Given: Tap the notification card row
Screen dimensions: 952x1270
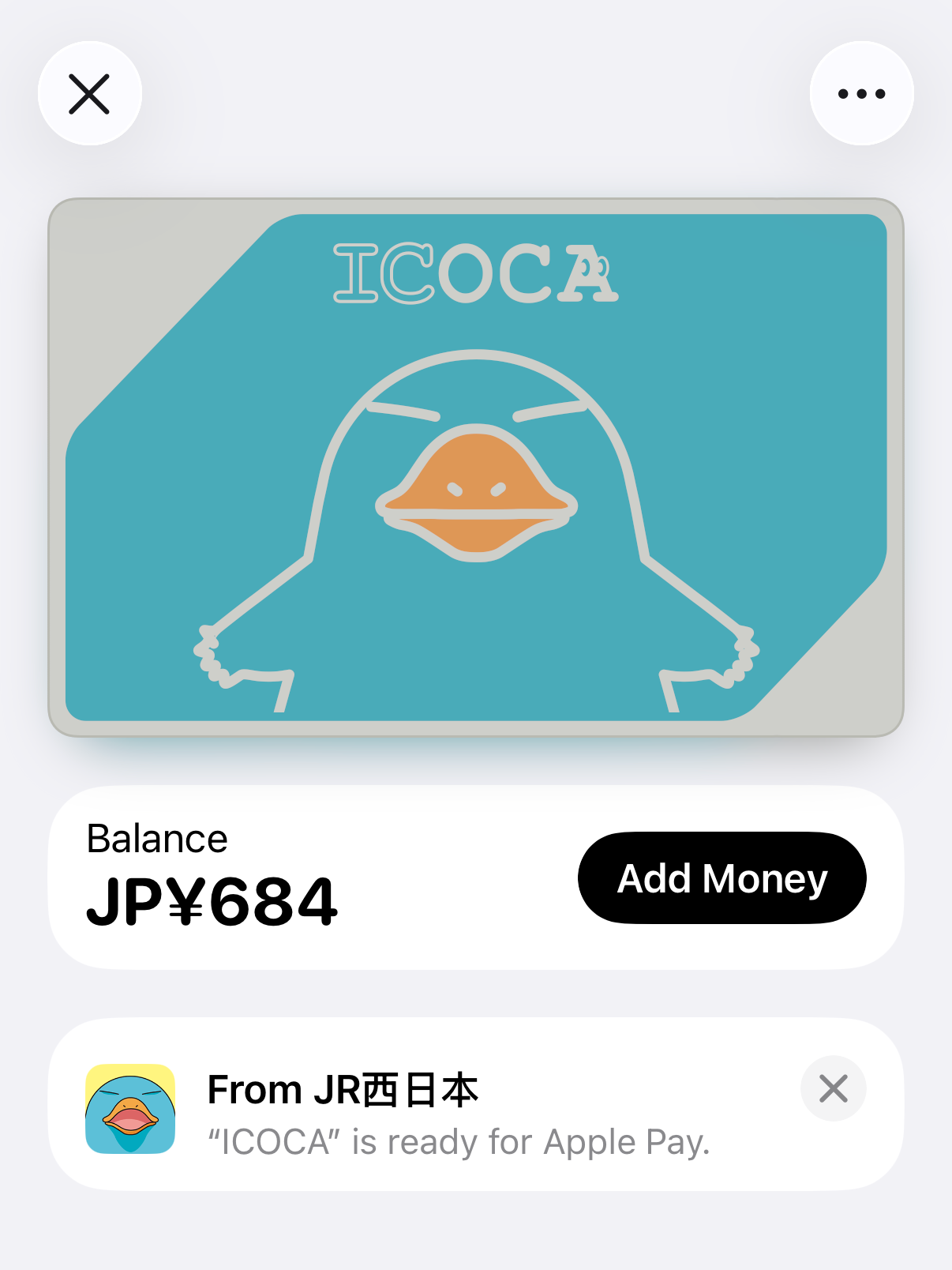Looking at the screenshot, I should tap(476, 1116).
